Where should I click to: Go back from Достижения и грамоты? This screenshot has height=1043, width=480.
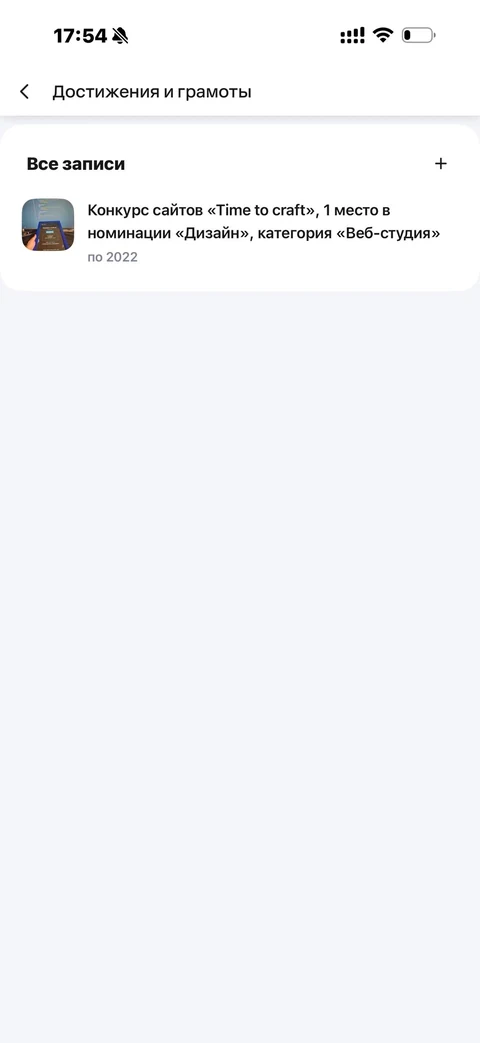point(25,92)
